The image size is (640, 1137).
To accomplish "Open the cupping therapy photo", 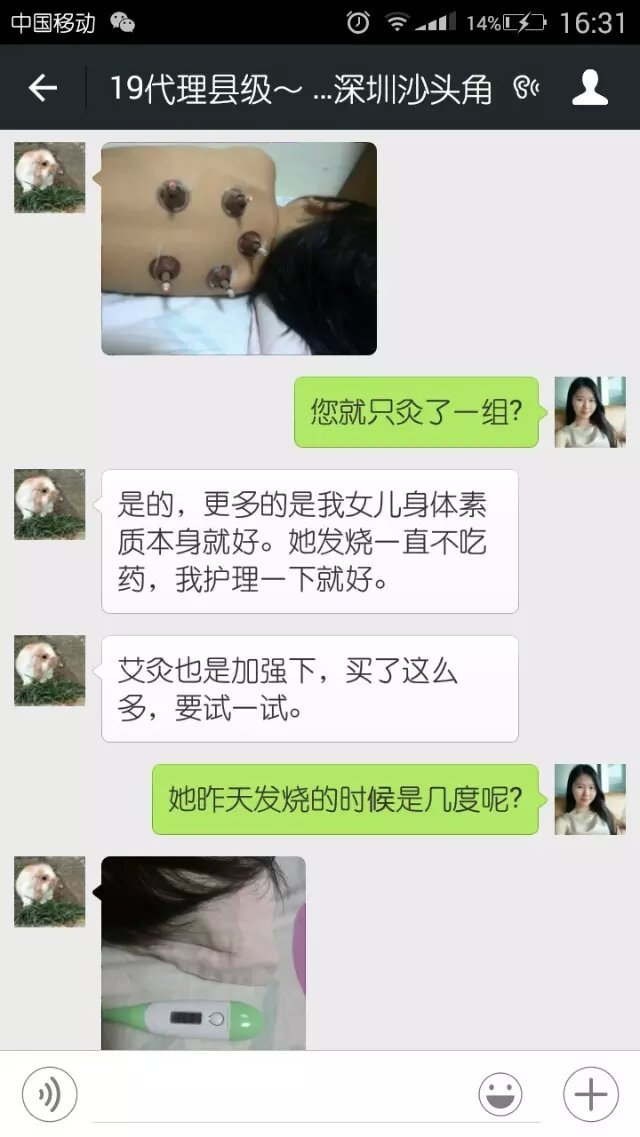I will pyautogui.click(x=239, y=248).
